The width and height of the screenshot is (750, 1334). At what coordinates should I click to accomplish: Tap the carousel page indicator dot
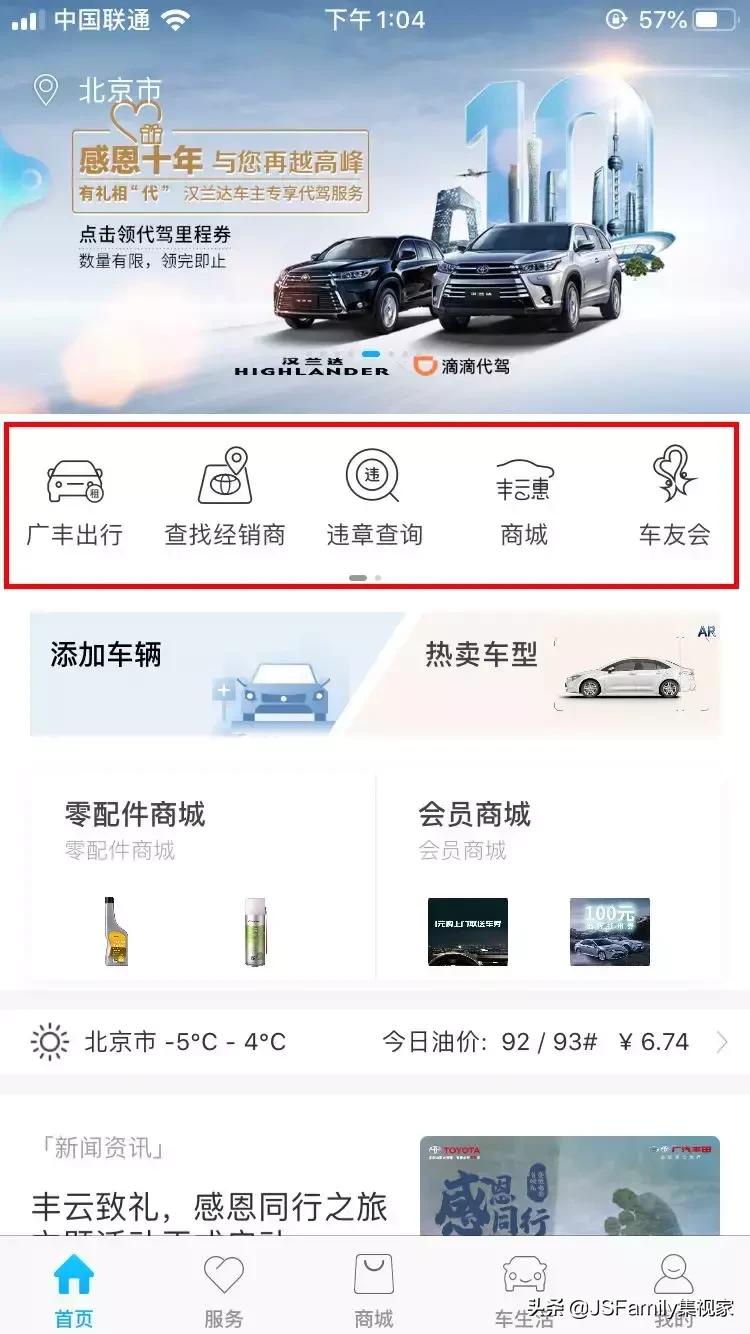click(x=360, y=578)
